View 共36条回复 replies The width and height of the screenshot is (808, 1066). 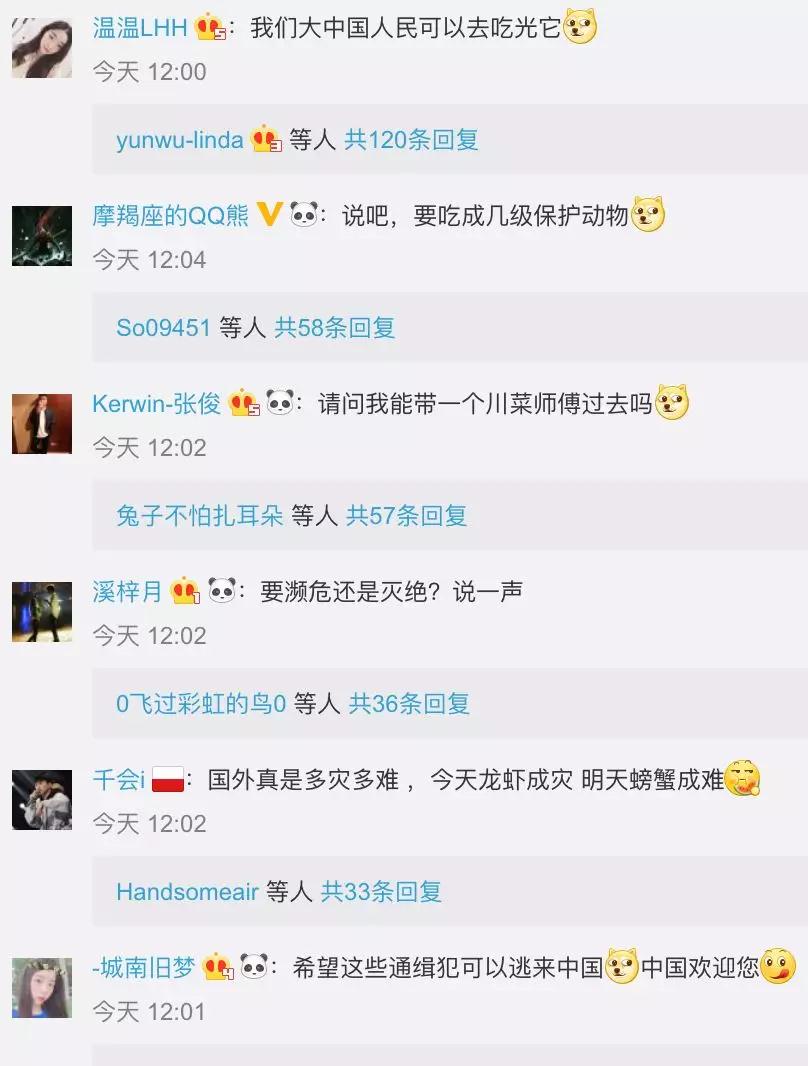pos(409,704)
